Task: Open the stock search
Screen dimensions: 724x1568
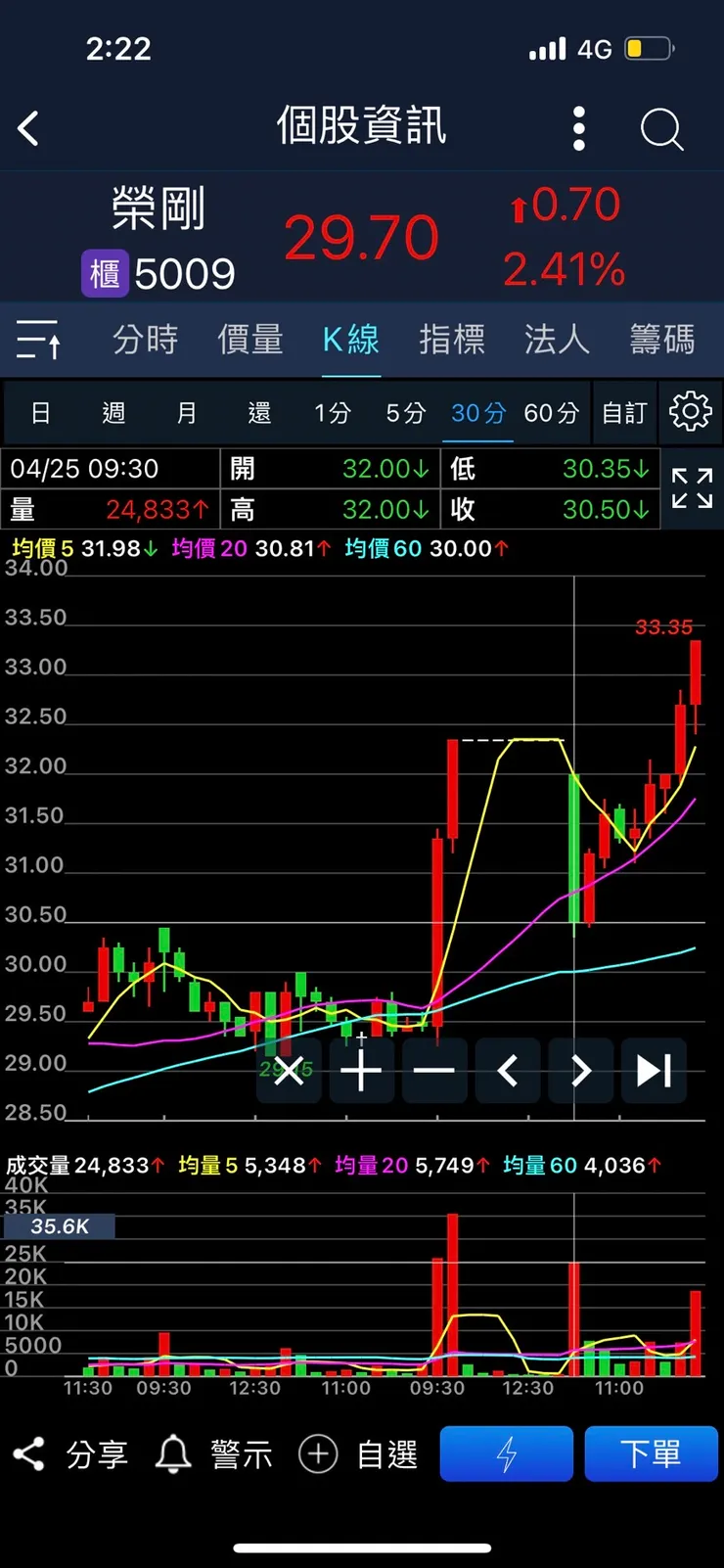Action: (x=661, y=128)
